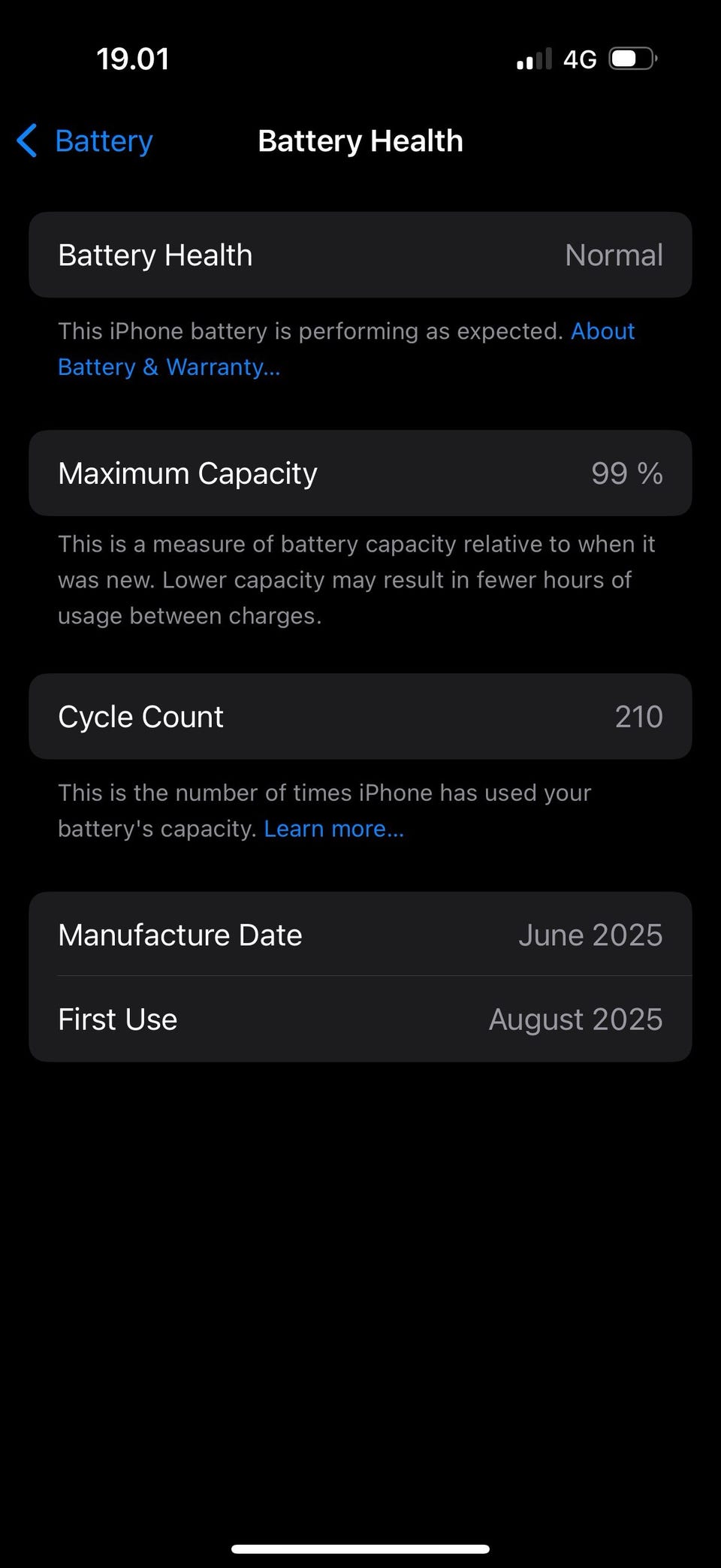Go back to Battery settings

(86, 141)
